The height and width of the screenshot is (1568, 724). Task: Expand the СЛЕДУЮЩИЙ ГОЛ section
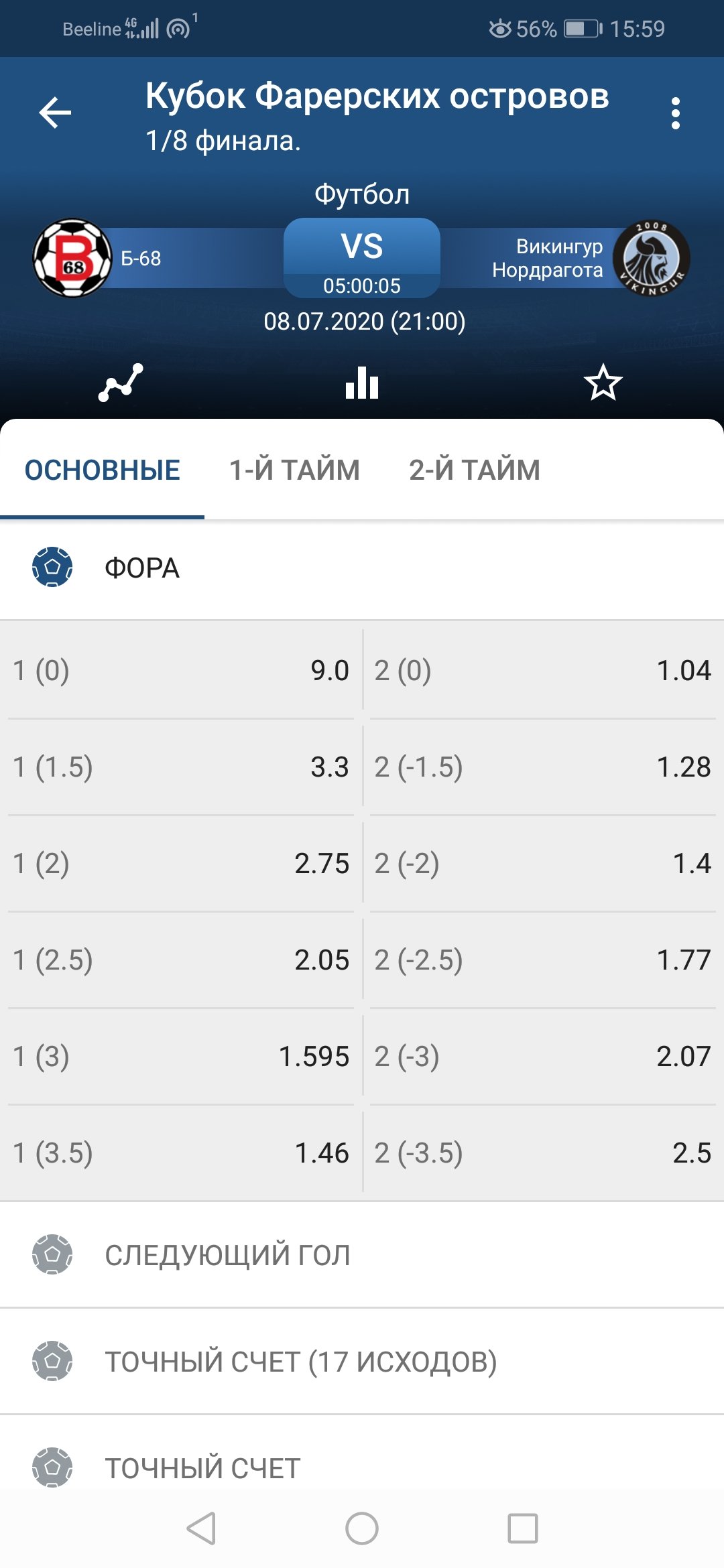(362, 1254)
